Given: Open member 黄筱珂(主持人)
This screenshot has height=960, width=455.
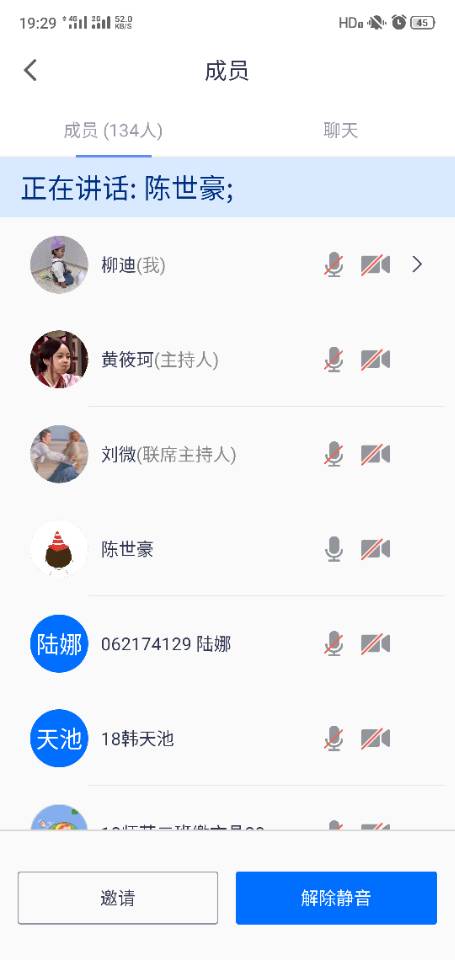Looking at the screenshot, I should [x=227, y=359].
